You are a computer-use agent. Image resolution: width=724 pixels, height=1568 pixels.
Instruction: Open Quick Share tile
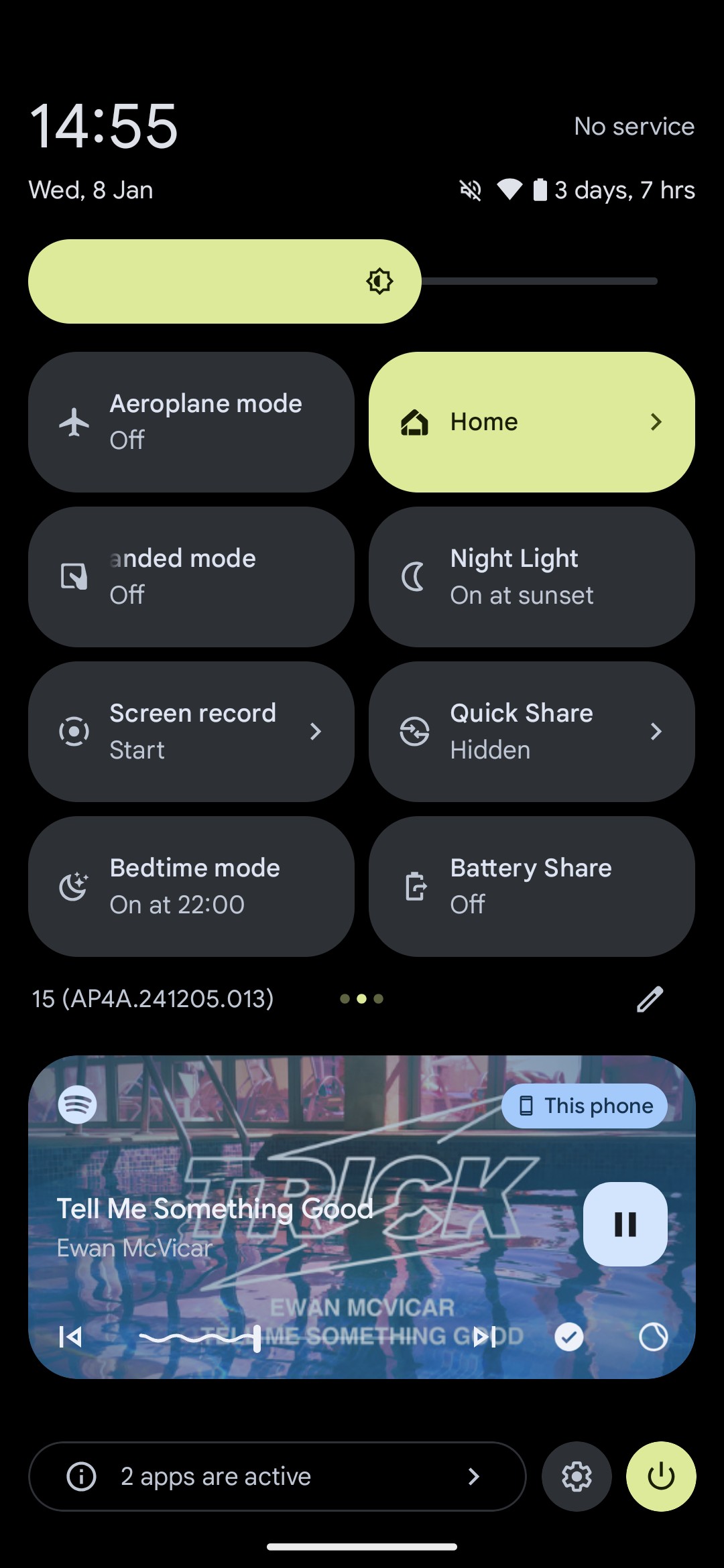tap(532, 732)
